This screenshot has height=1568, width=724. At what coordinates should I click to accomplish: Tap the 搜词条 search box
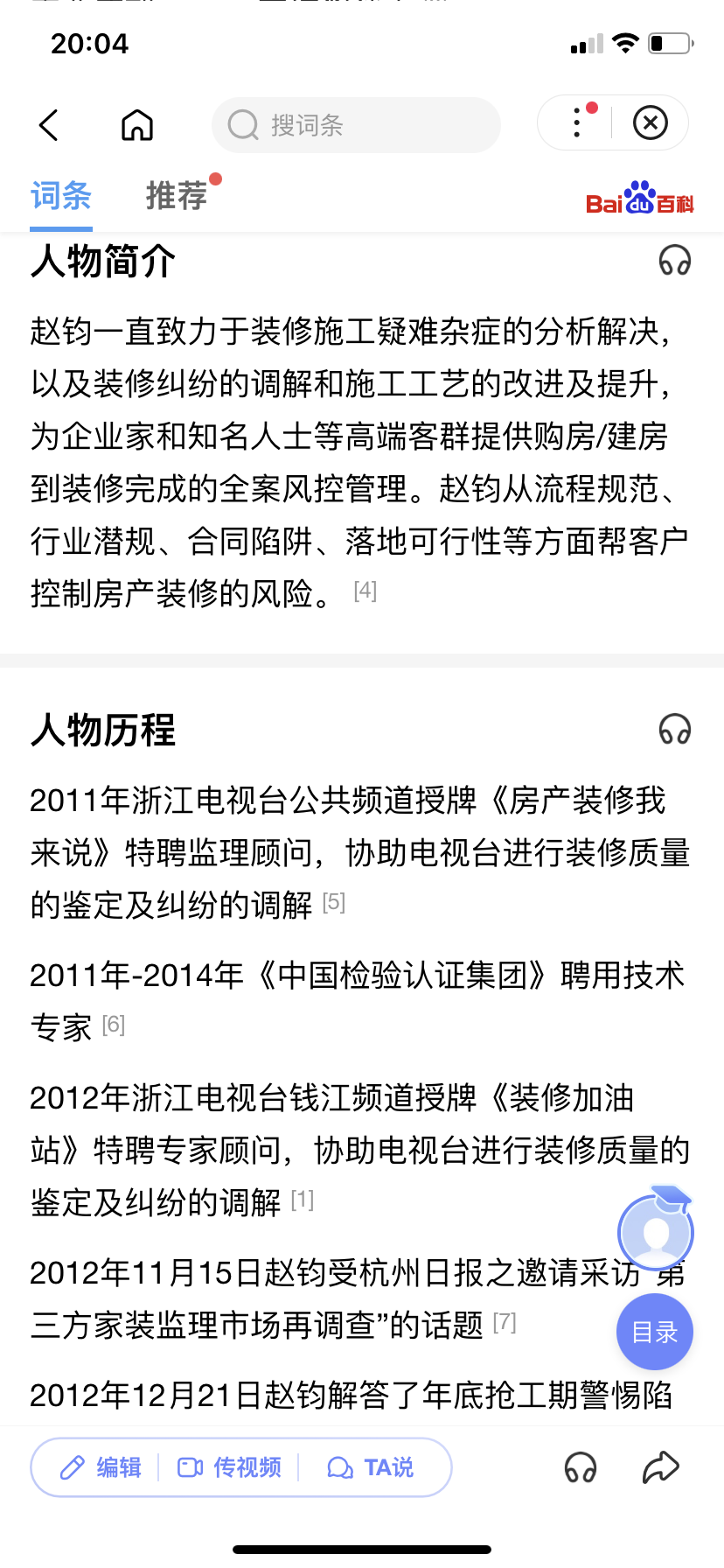tap(356, 125)
